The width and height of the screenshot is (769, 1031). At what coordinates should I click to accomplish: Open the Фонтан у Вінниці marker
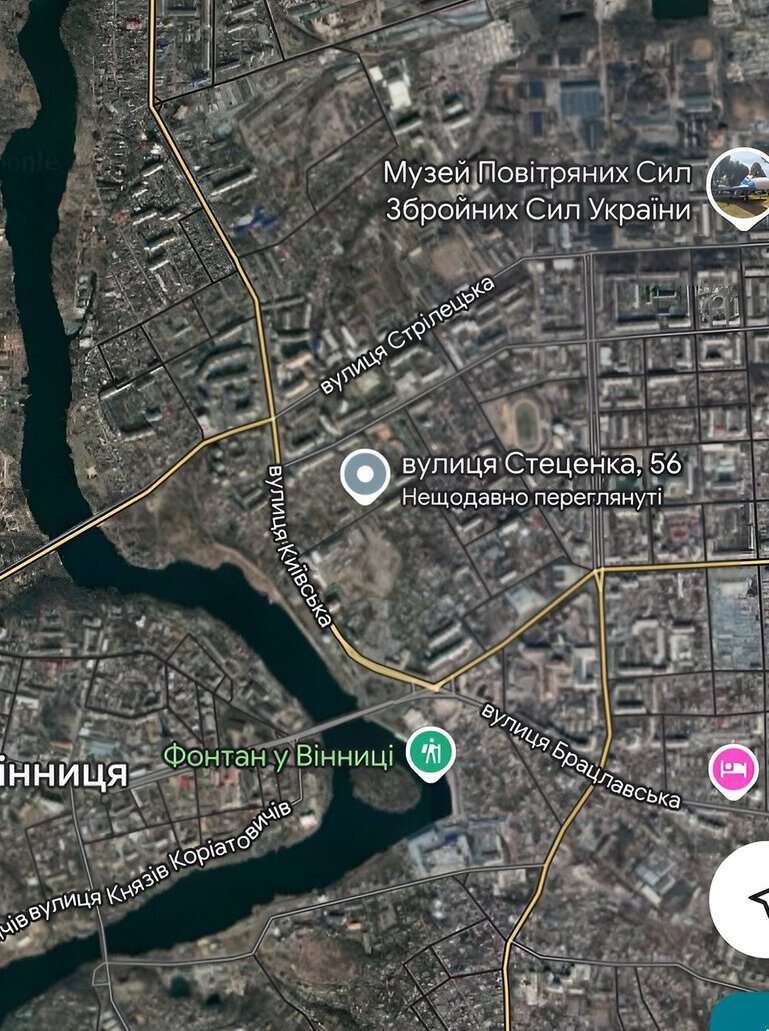coord(432,752)
